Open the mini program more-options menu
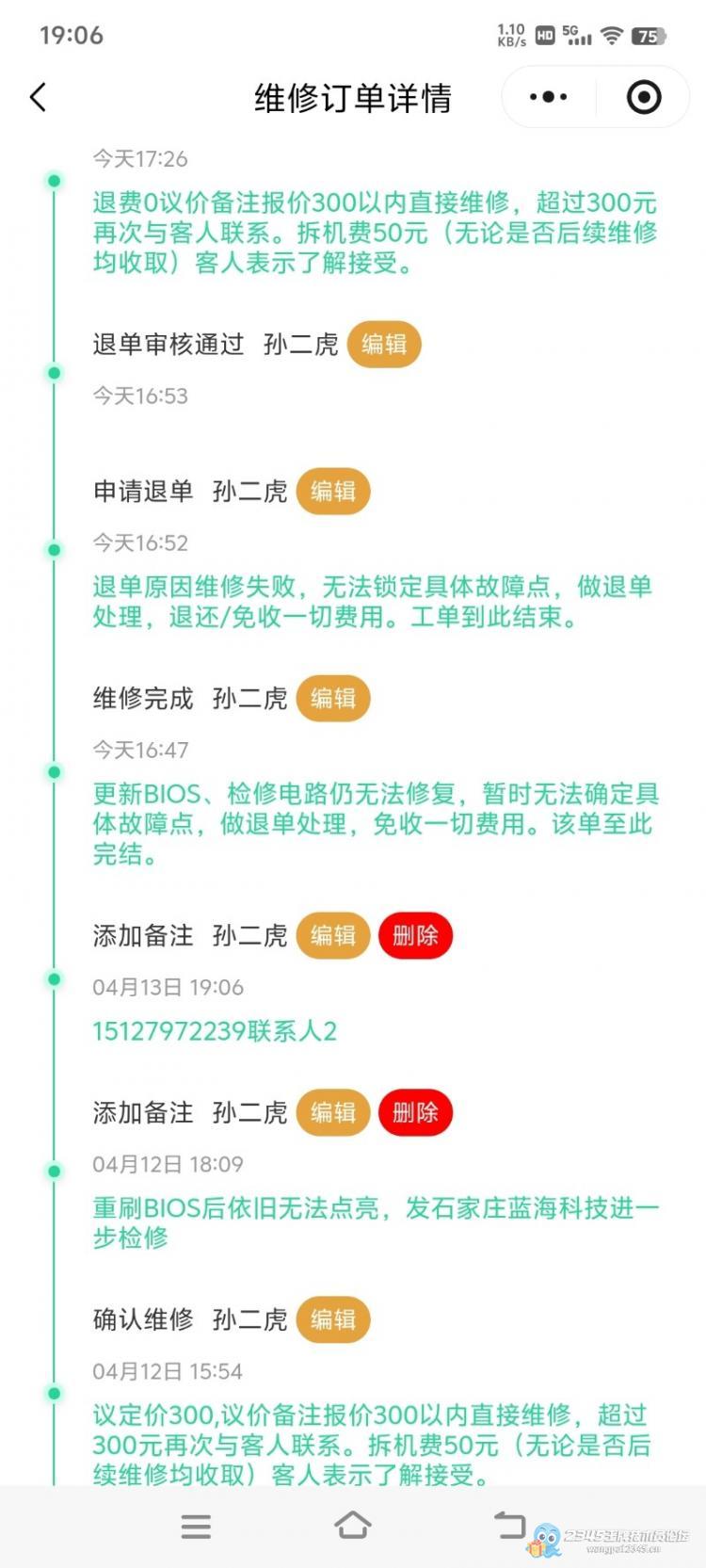The height and width of the screenshot is (1568, 706). 548,97
